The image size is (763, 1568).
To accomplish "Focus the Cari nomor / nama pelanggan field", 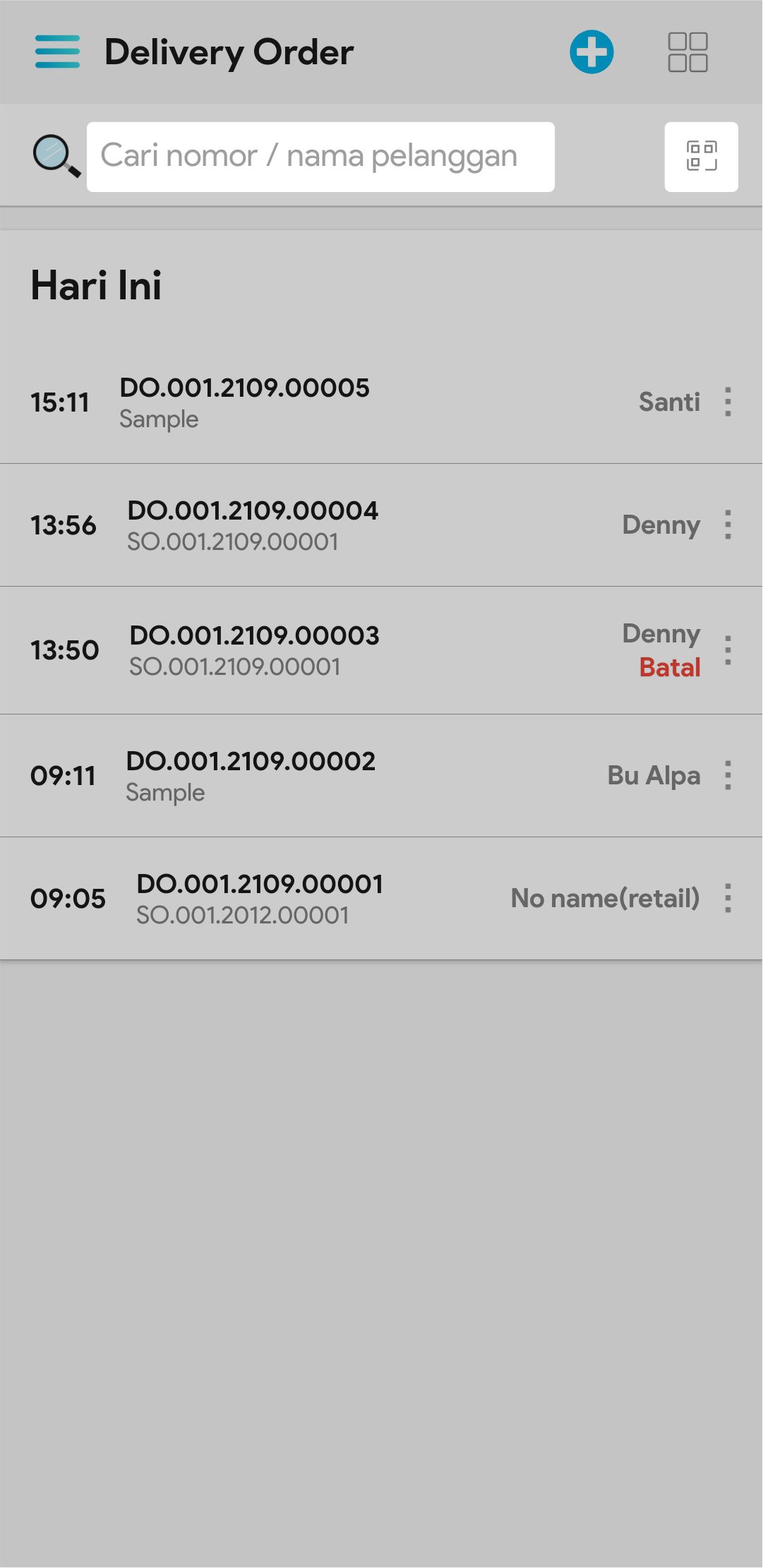I will point(320,157).
